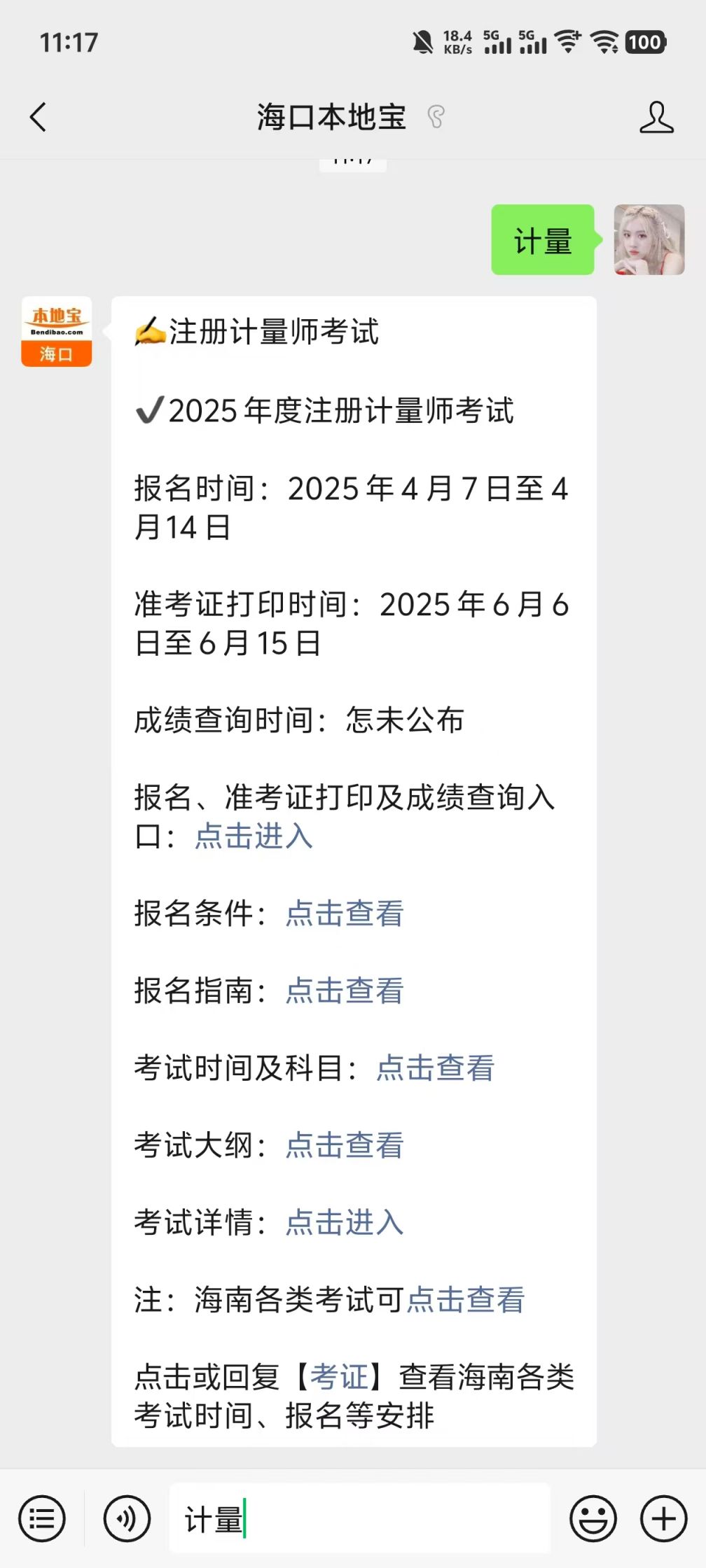
Task: View 报名指南 via 点击查看 link
Action: tap(345, 990)
